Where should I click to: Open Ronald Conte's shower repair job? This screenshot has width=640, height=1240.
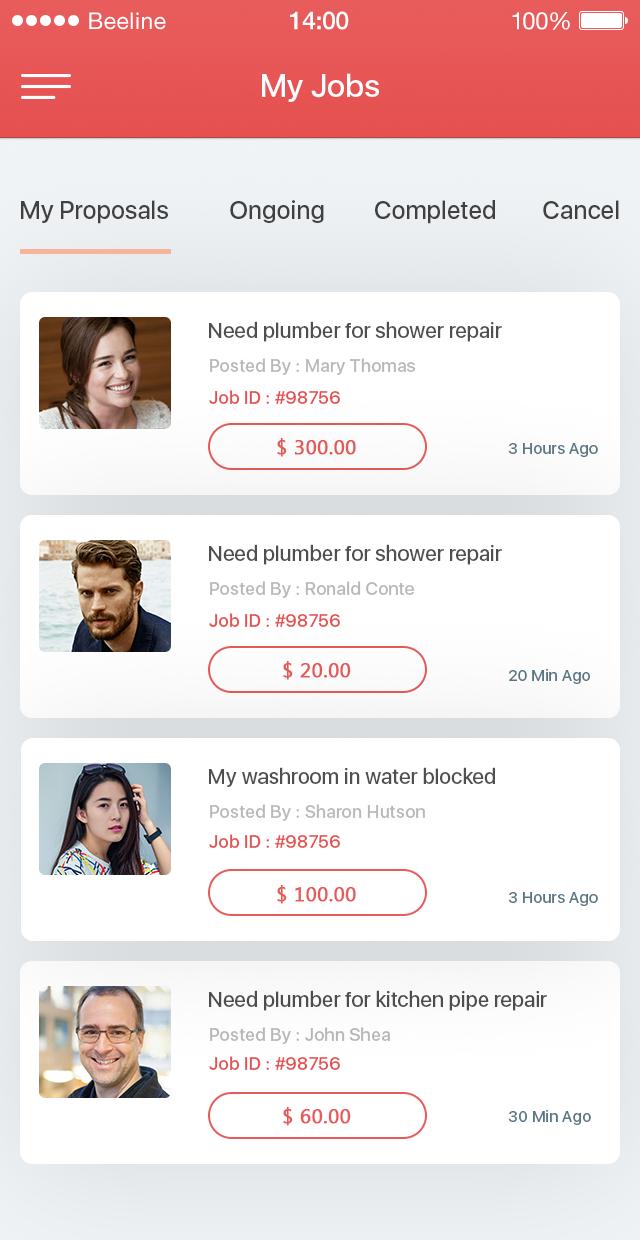tap(354, 554)
